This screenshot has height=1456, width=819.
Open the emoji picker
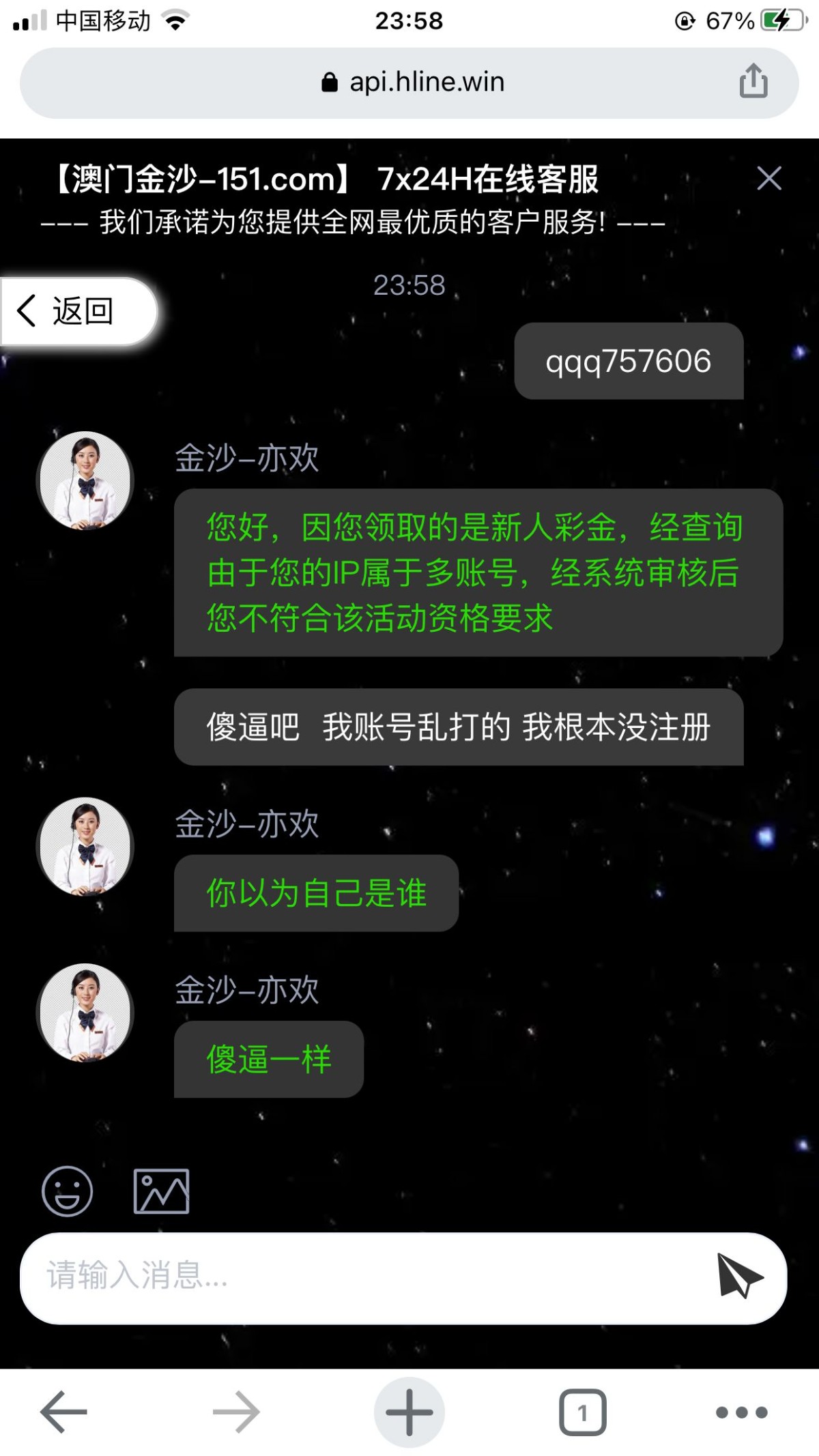pyautogui.click(x=67, y=1191)
